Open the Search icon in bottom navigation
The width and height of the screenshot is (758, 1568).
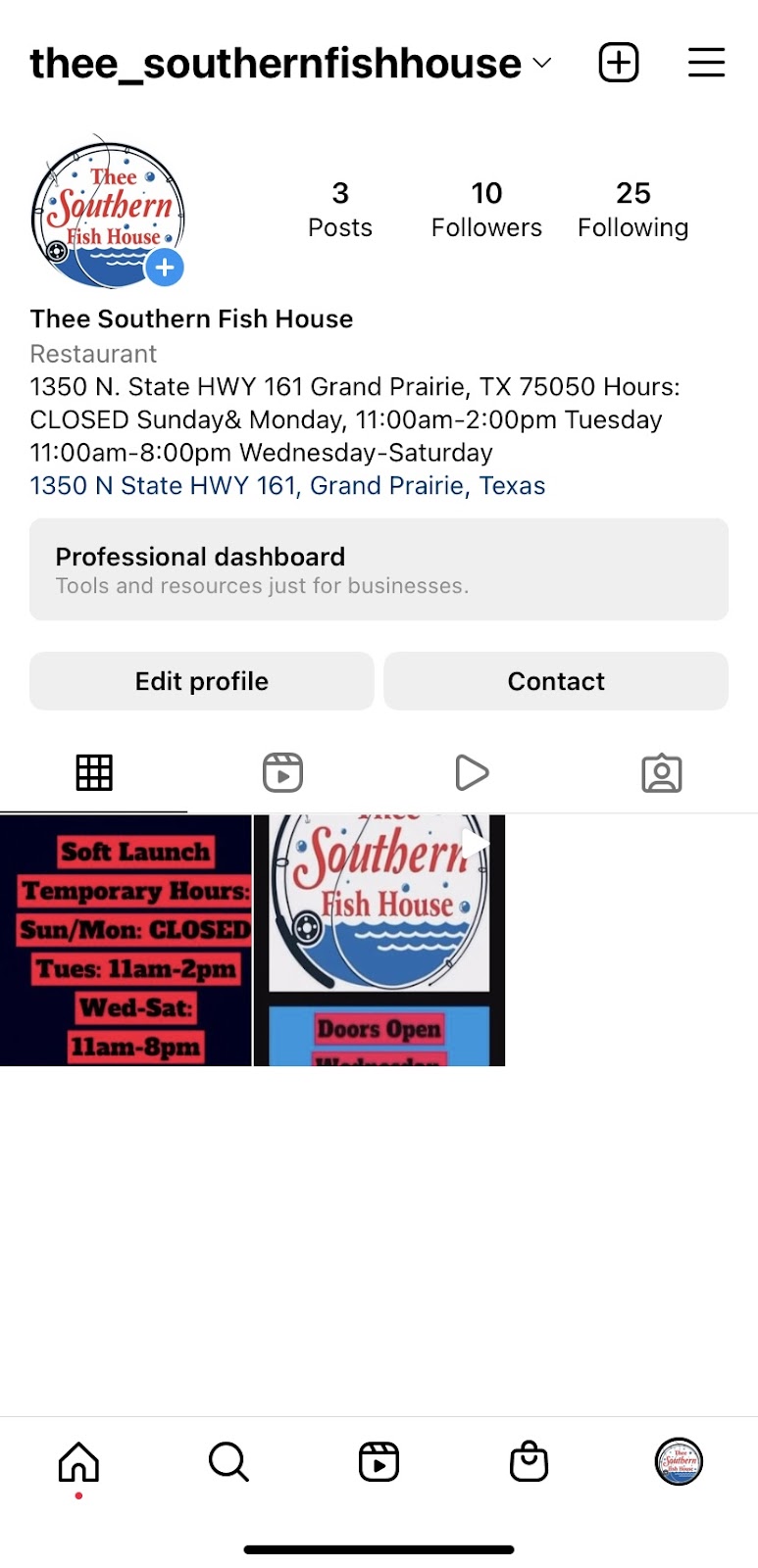pyautogui.click(x=227, y=1461)
